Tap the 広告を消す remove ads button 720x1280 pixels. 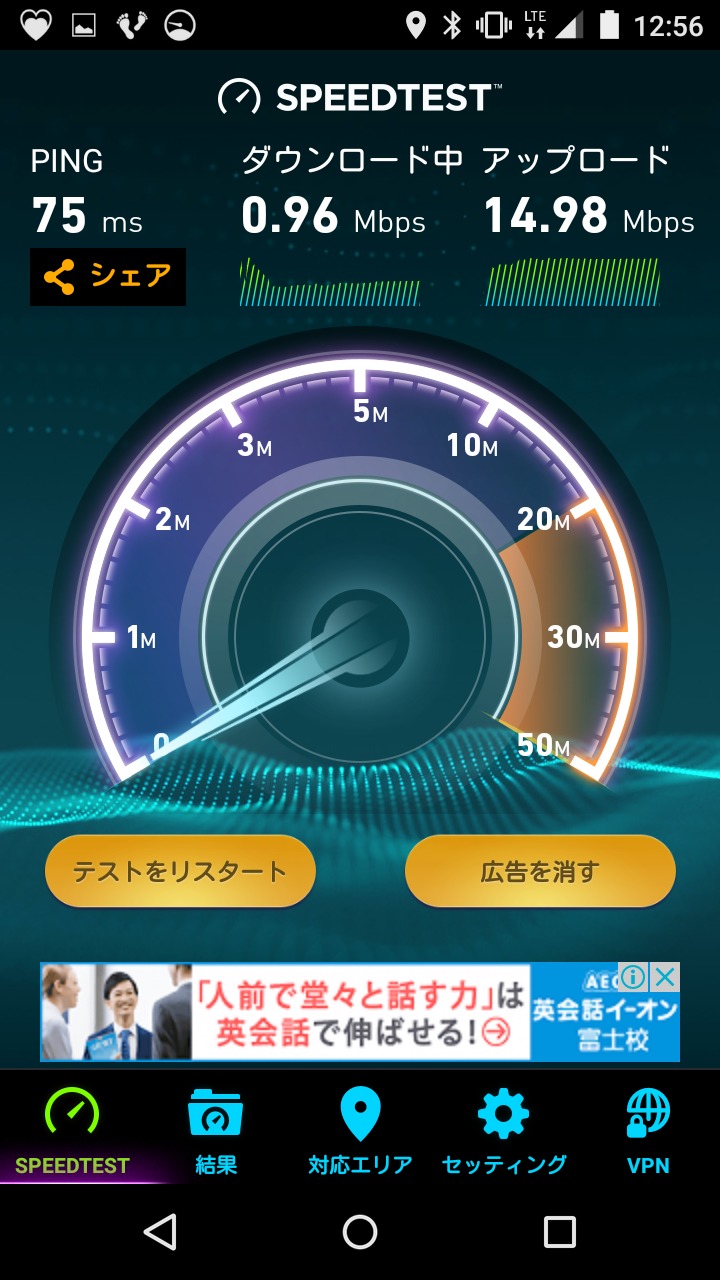click(540, 871)
